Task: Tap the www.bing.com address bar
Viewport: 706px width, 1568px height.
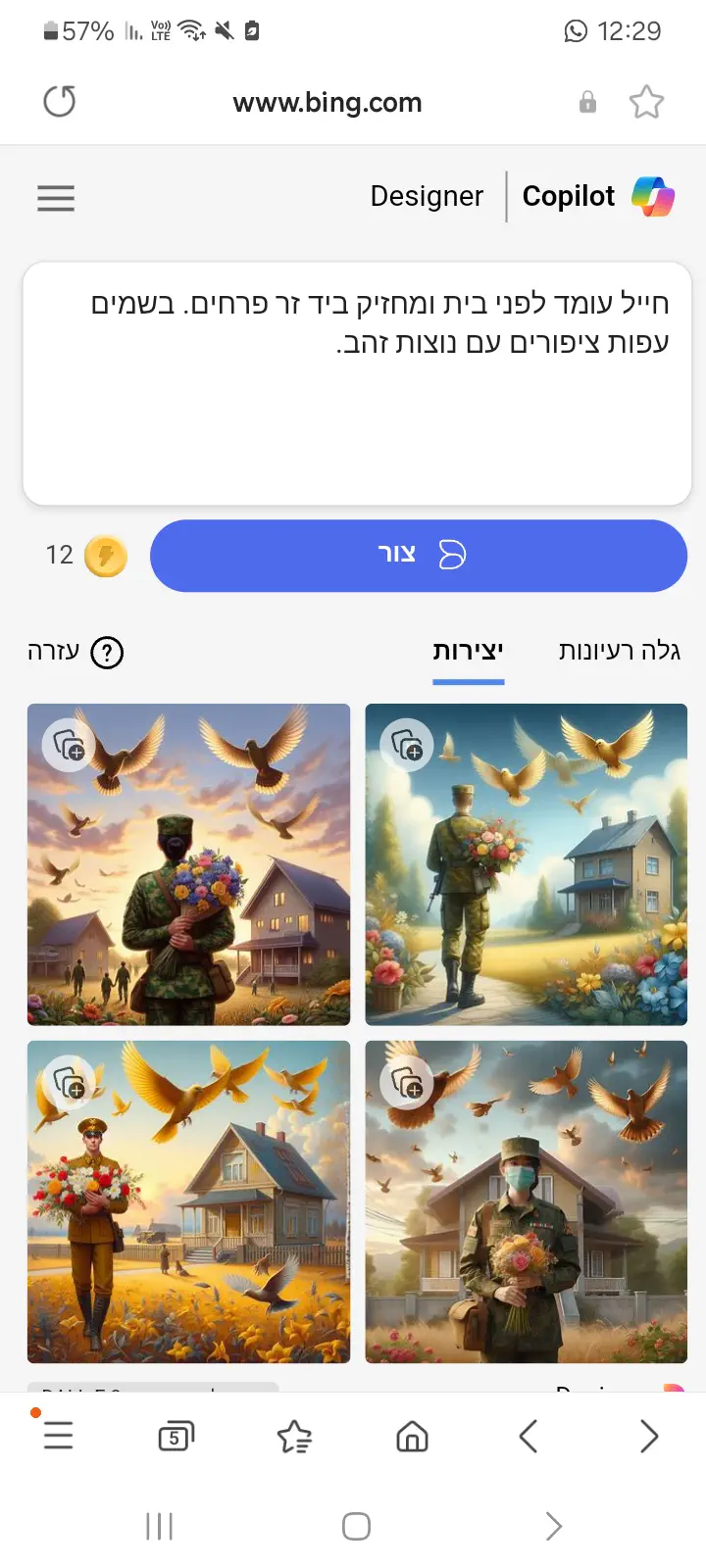Action: (x=328, y=102)
